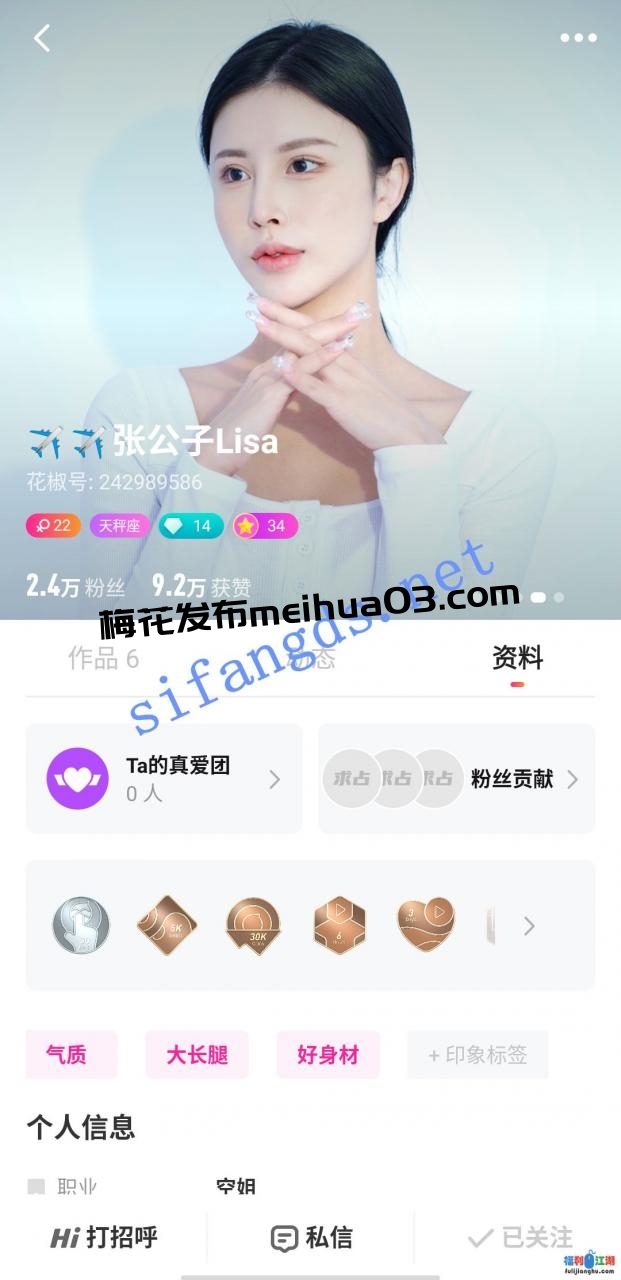Switch to the 作品 6 tab
Screen dimensions: 621x1280
(103, 658)
